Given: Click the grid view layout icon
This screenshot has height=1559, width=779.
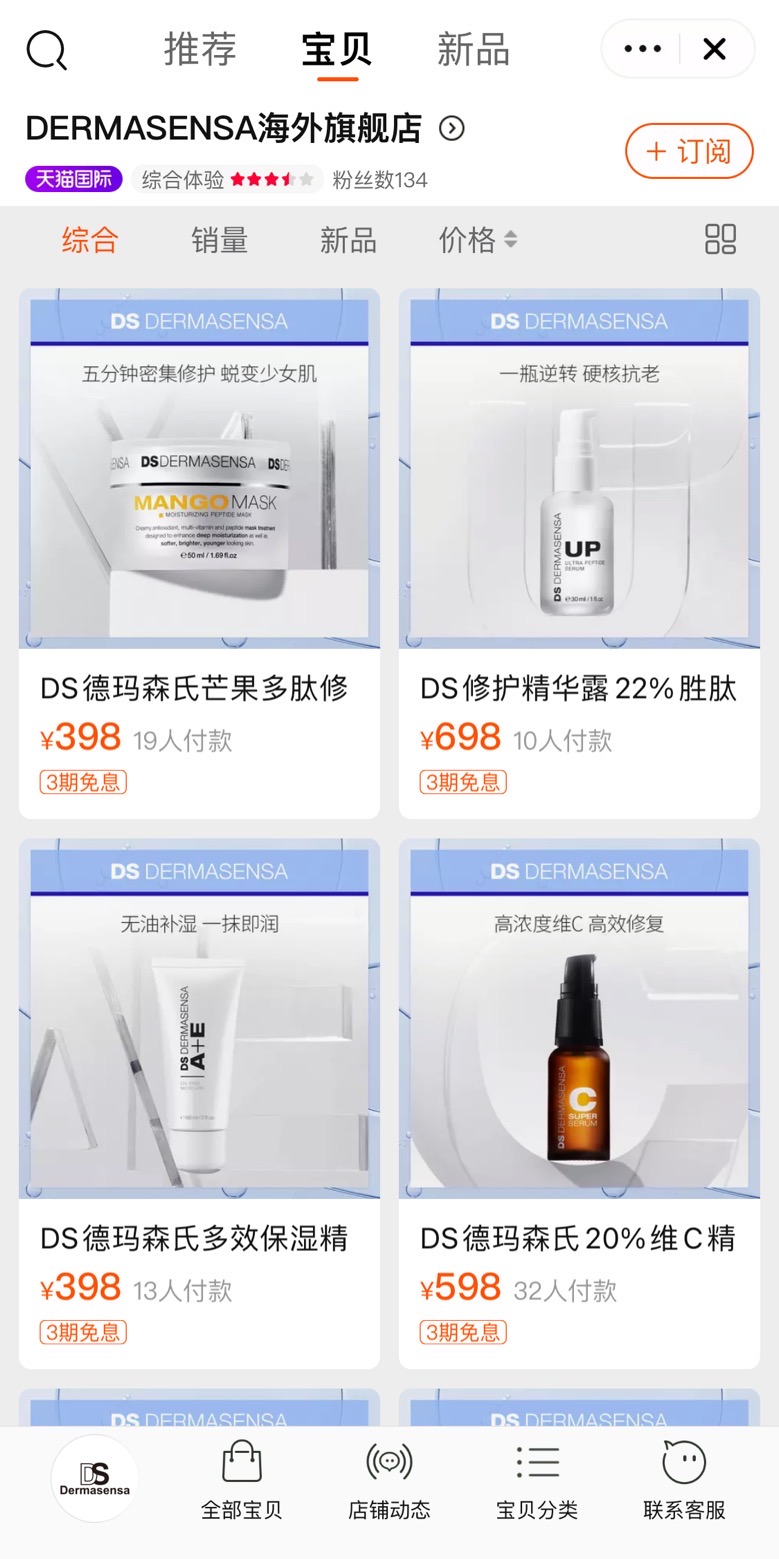Looking at the screenshot, I should point(720,240).
